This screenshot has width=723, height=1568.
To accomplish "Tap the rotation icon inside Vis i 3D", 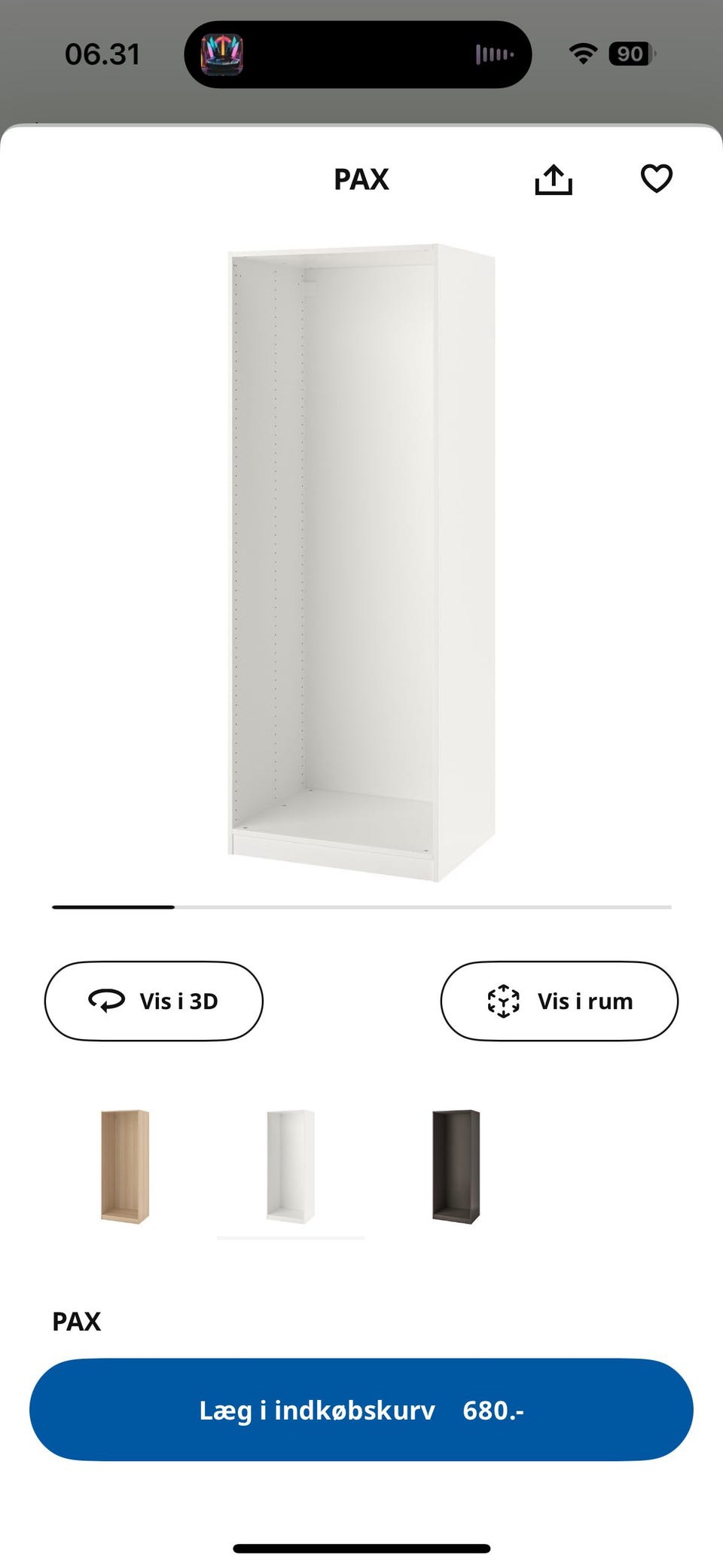I will 106,1001.
